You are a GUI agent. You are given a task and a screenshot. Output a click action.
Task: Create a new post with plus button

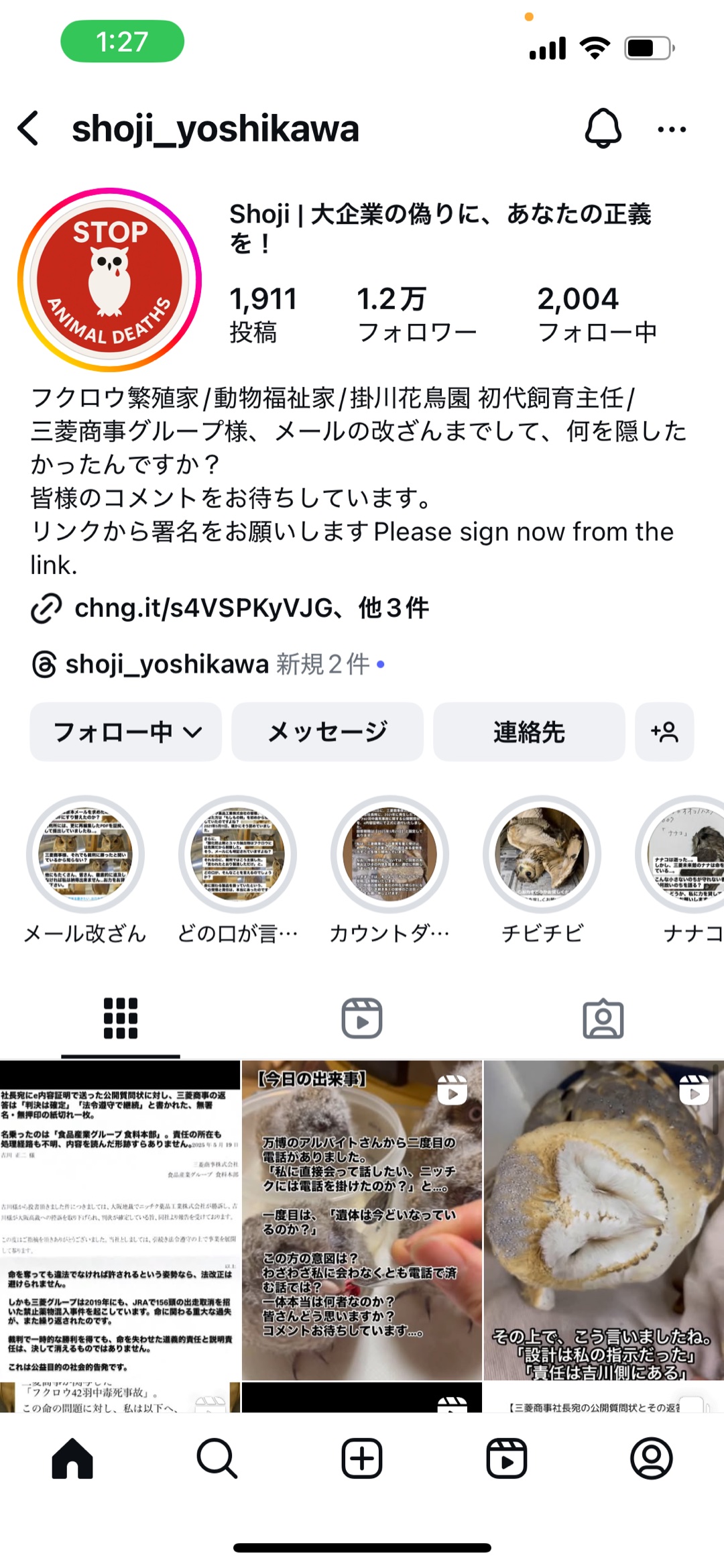coord(362,1458)
